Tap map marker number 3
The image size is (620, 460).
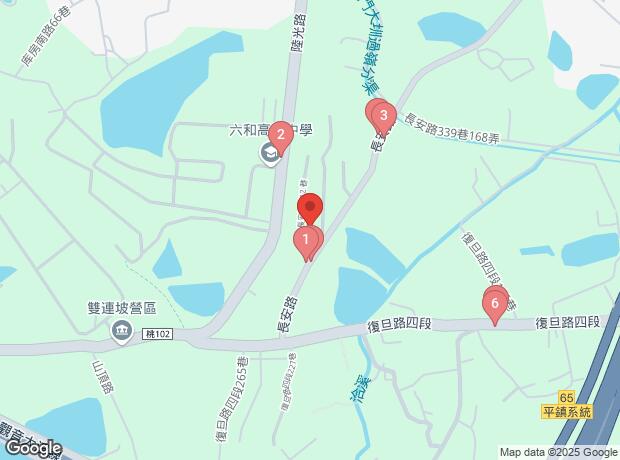pos(382,115)
